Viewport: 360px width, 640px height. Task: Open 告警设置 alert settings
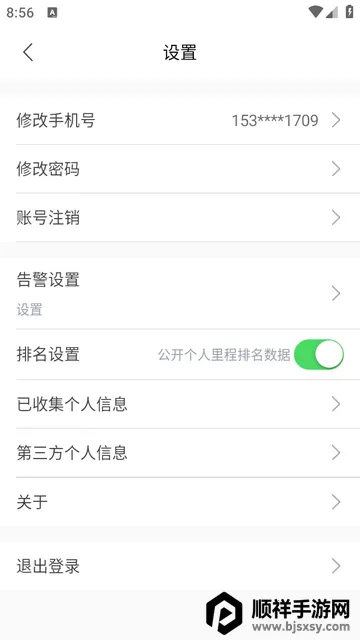(x=180, y=293)
